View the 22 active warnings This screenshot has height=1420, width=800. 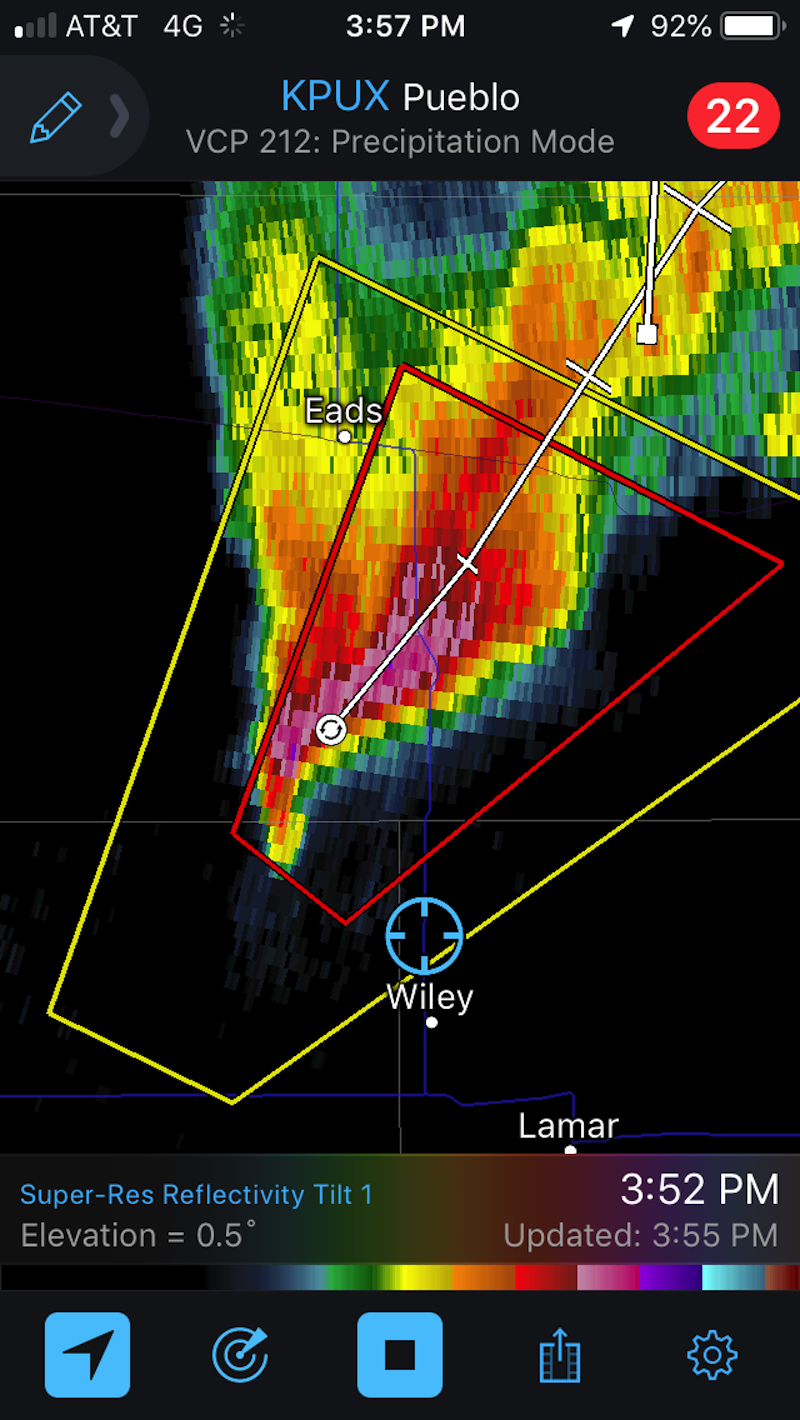(x=733, y=117)
